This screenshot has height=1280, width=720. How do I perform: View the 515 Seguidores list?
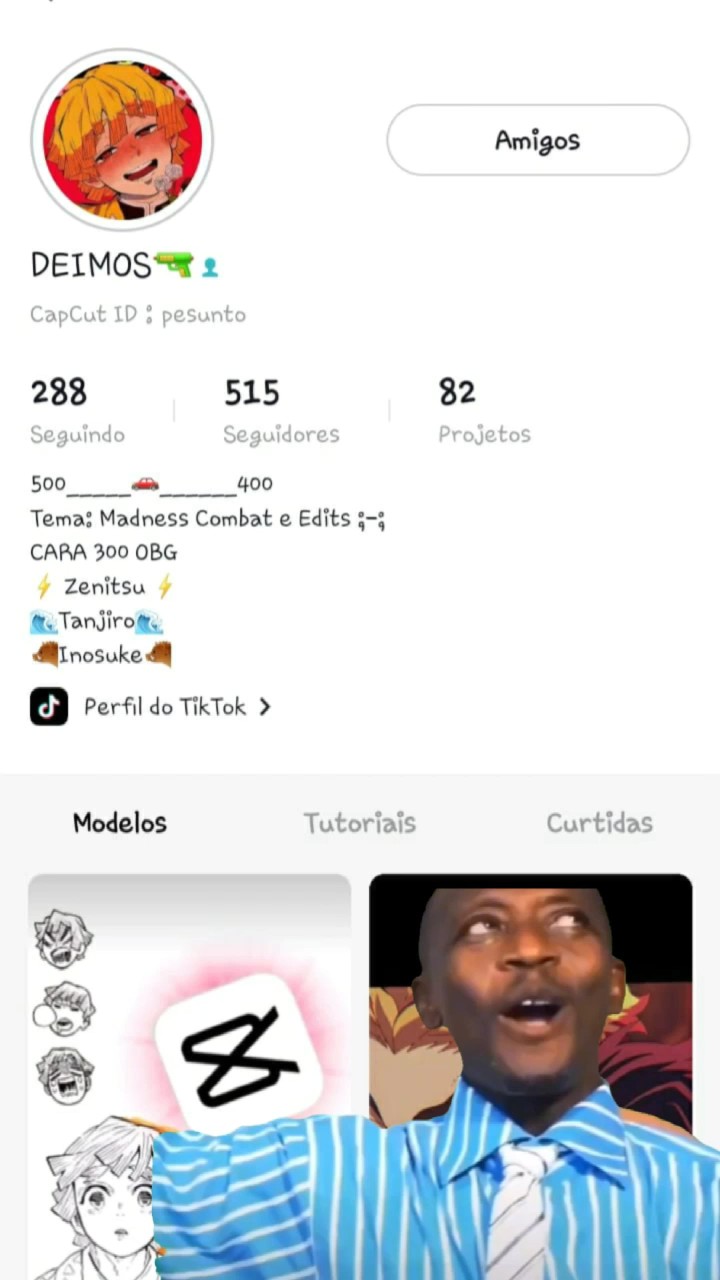point(281,410)
